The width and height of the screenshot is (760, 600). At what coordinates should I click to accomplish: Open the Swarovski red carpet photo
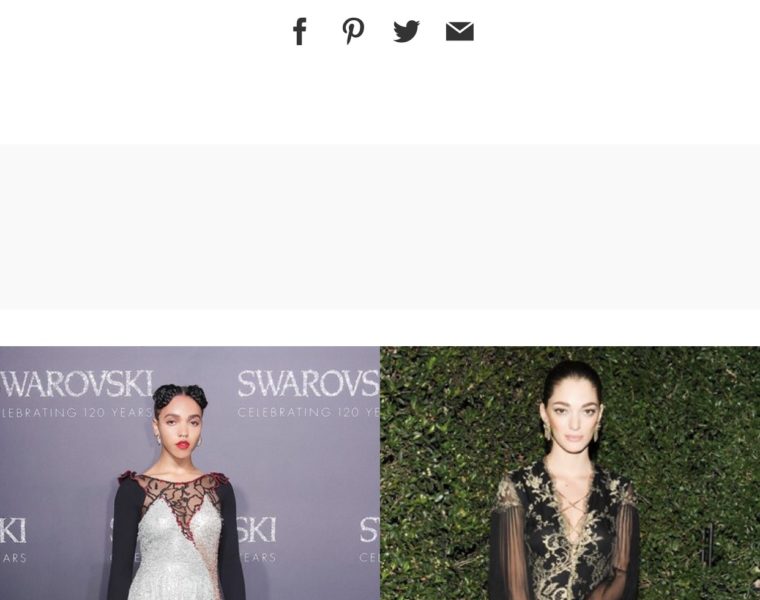click(x=189, y=472)
